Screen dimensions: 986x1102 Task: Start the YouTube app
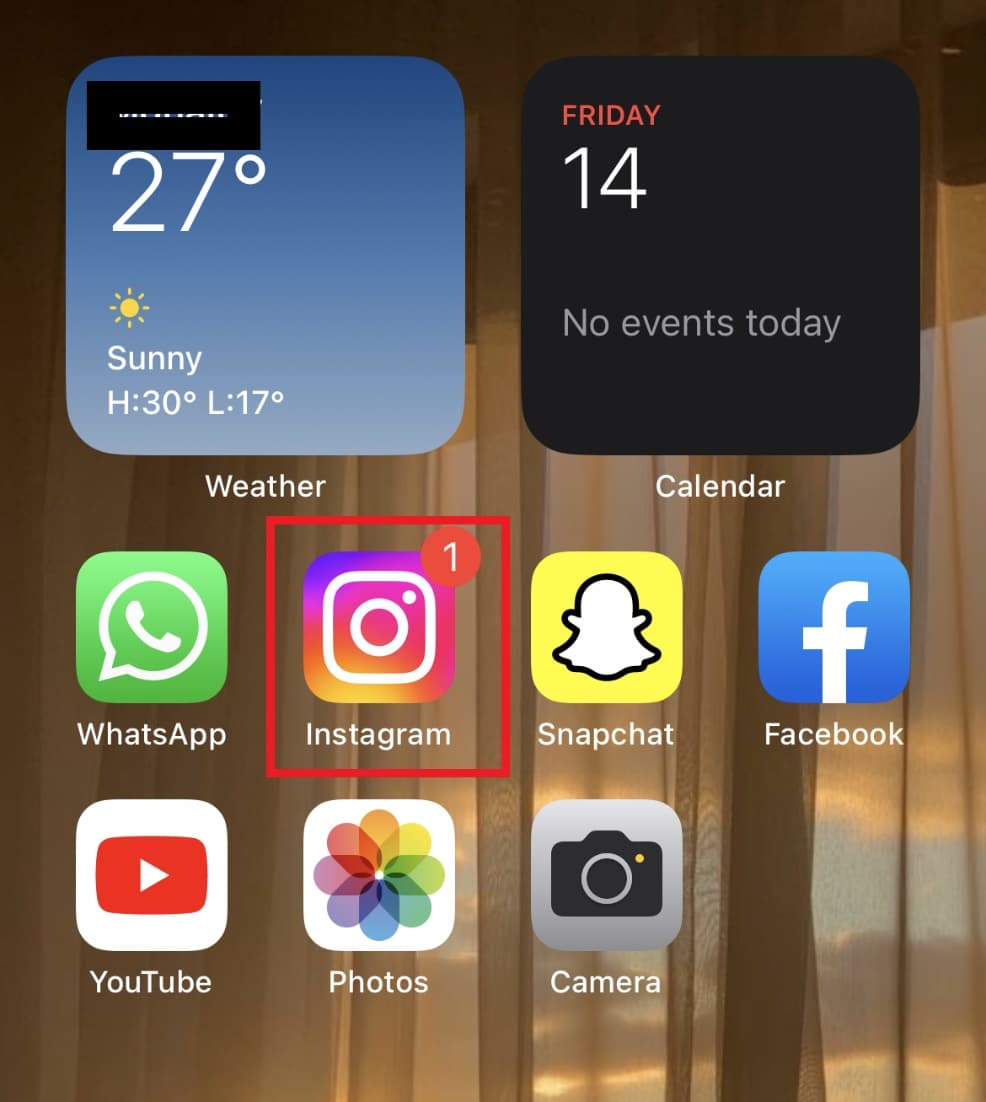(152, 875)
